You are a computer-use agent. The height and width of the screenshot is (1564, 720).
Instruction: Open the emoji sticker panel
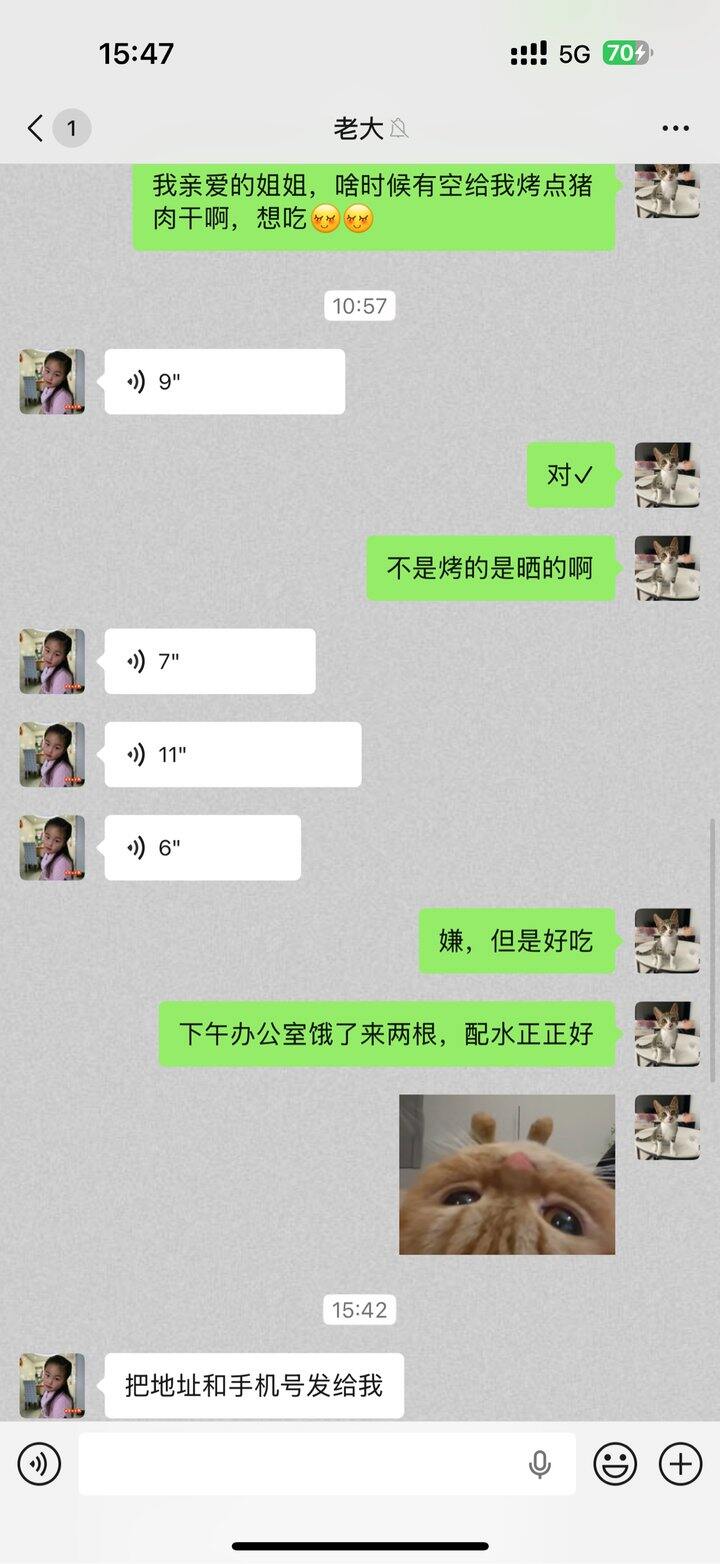coord(615,1464)
